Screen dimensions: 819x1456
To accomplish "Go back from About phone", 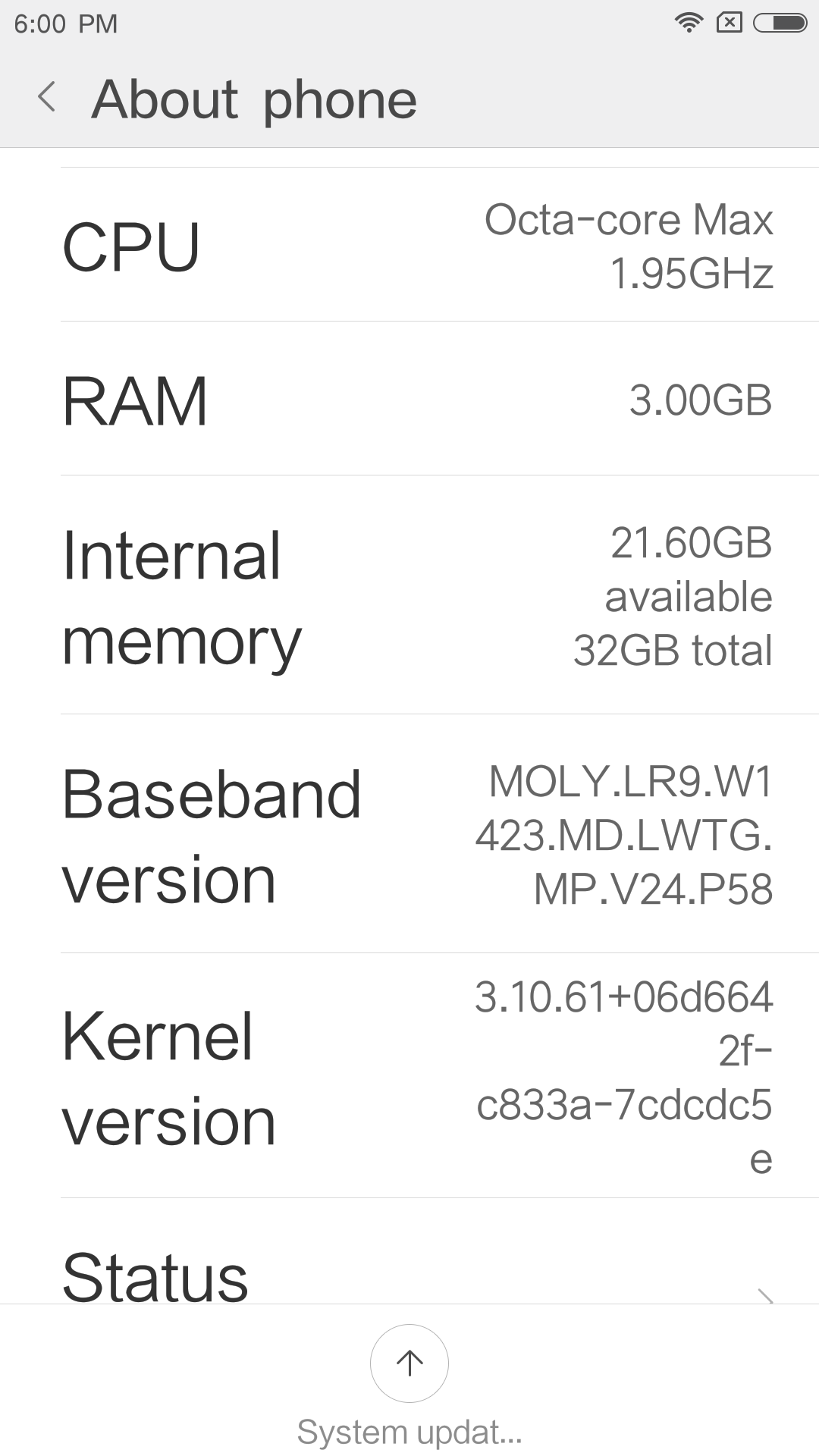I will tap(47, 98).
